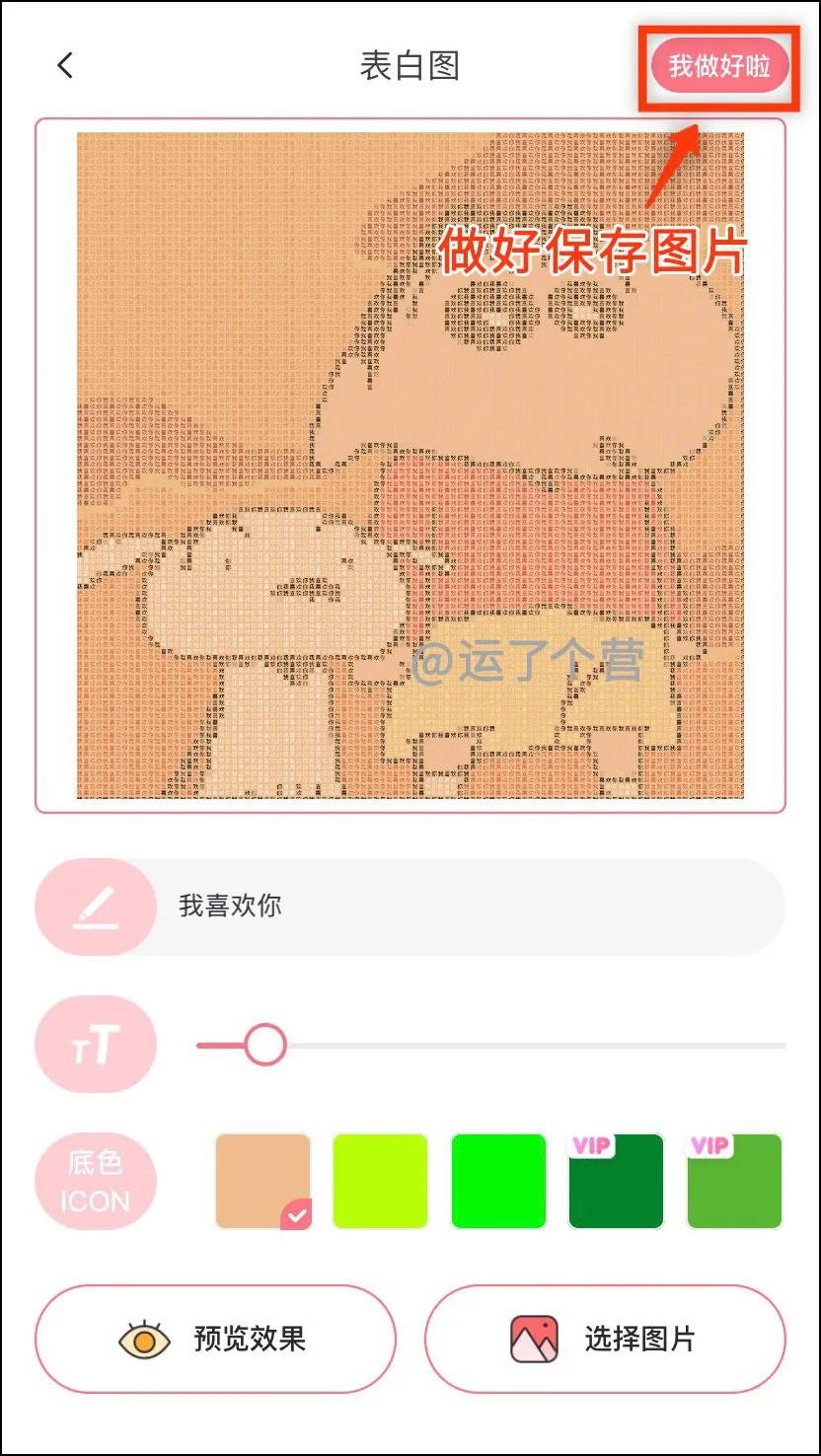Tap the 我做好啦 finish button
The image size is (821, 1456).
[x=721, y=66]
